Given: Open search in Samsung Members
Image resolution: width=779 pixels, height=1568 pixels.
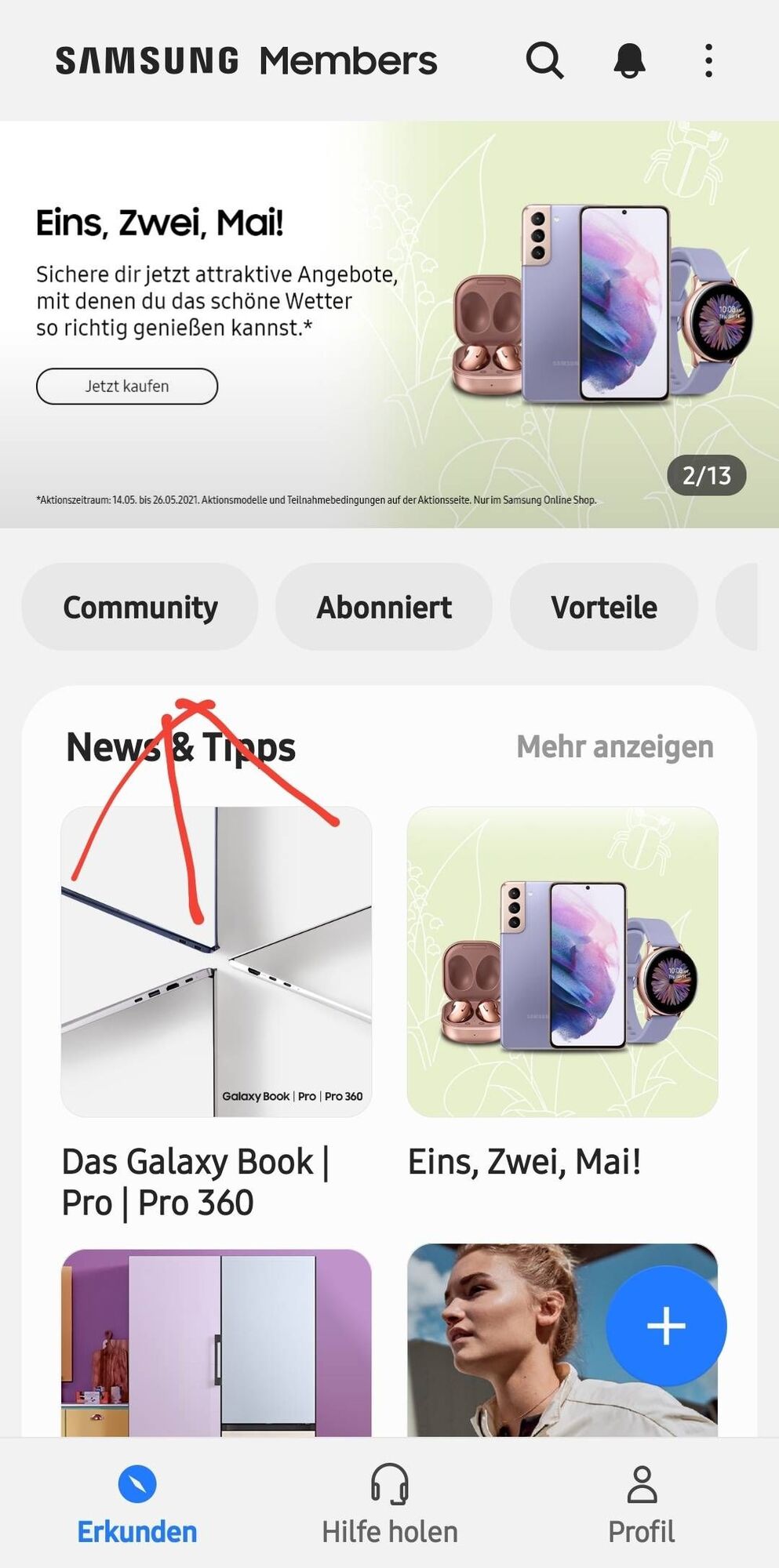Looking at the screenshot, I should click(544, 60).
